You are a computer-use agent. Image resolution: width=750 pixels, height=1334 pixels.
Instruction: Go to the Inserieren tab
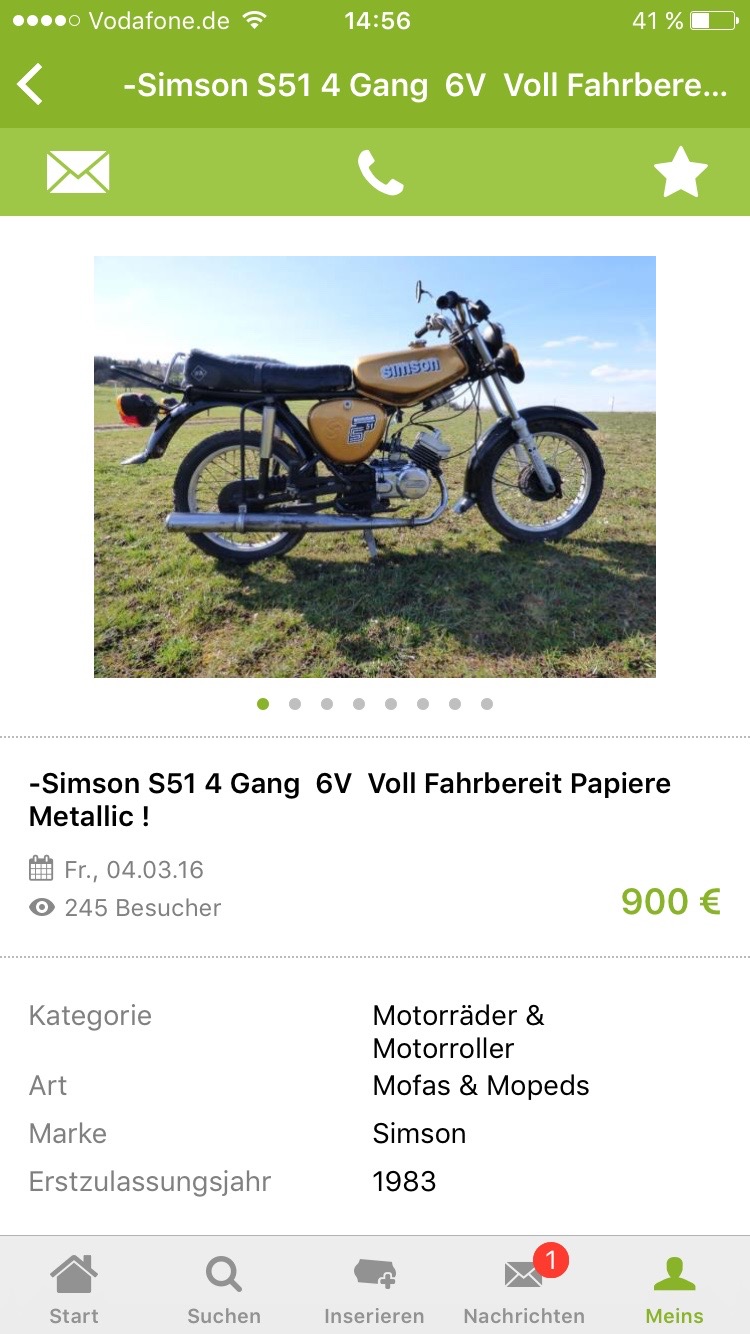374,1289
